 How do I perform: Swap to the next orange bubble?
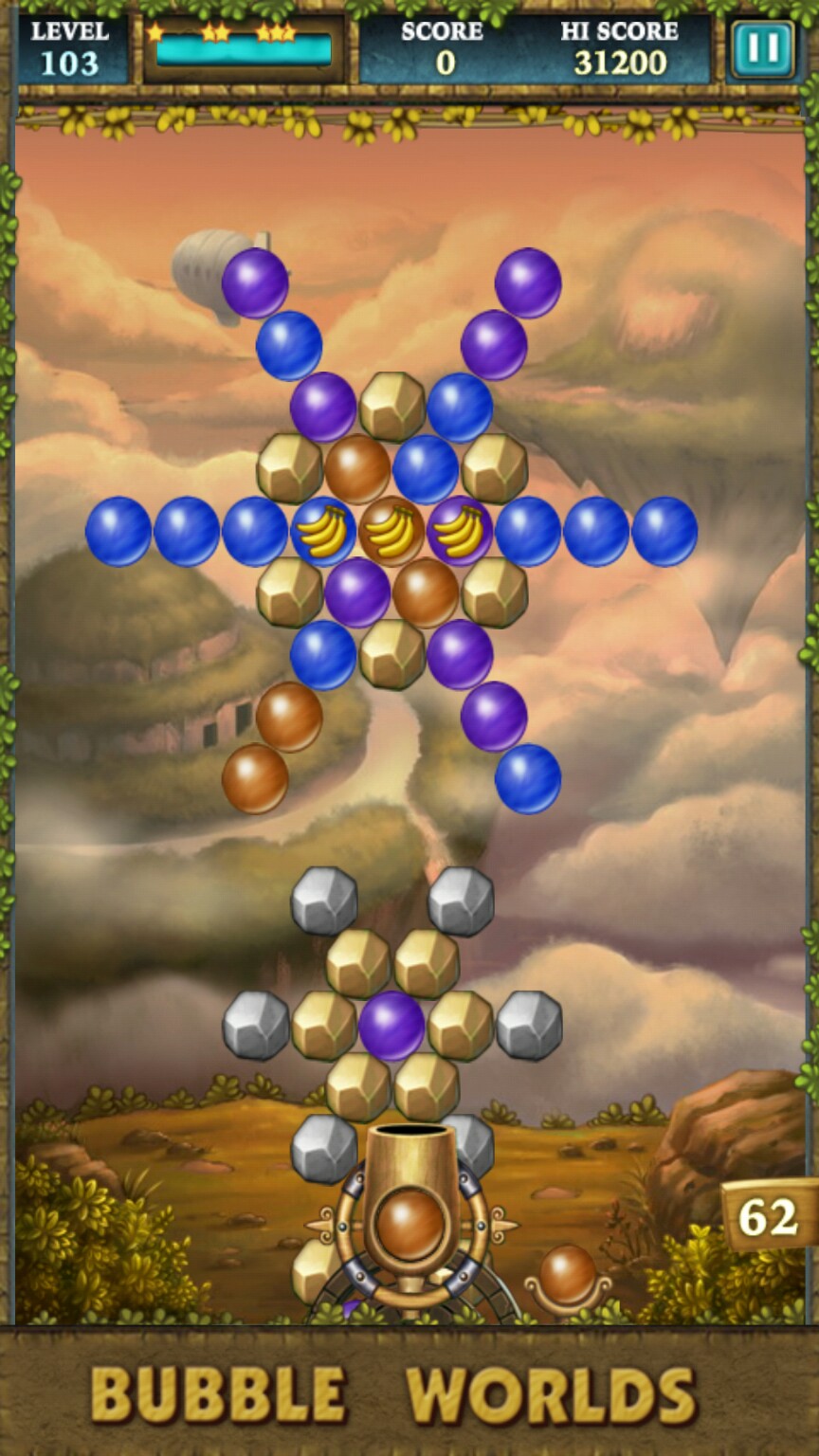(568, 1274)
